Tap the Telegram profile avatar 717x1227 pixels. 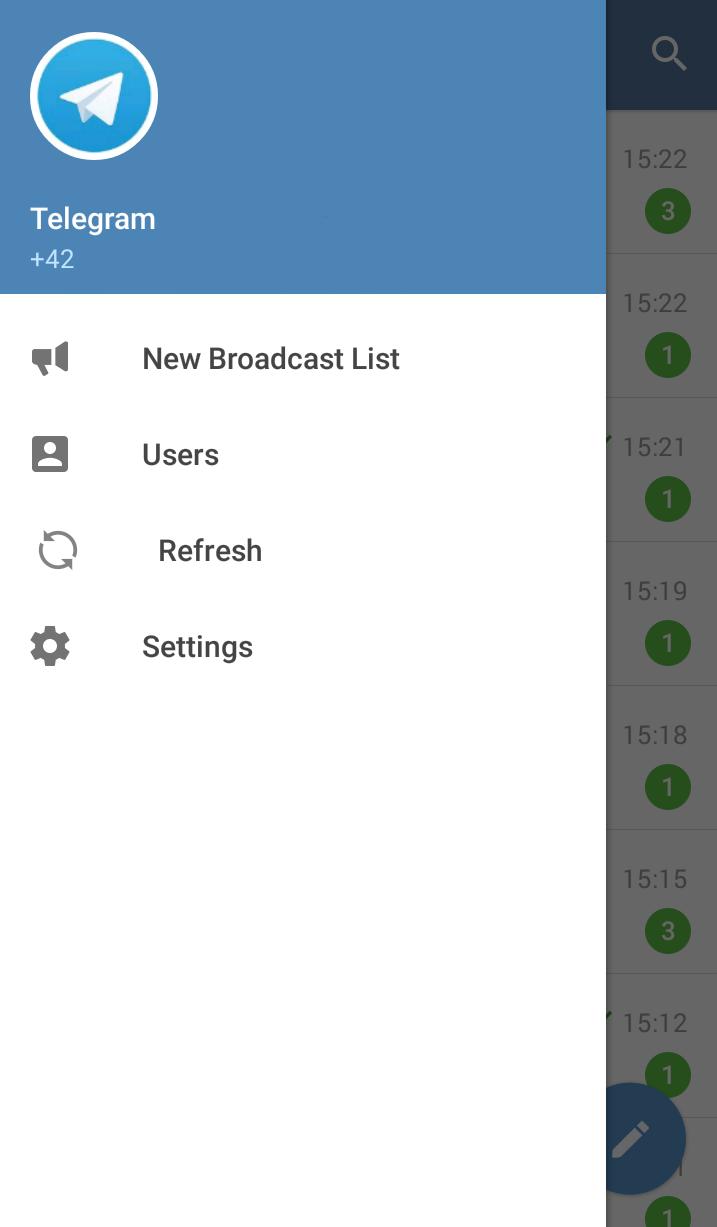94,96
